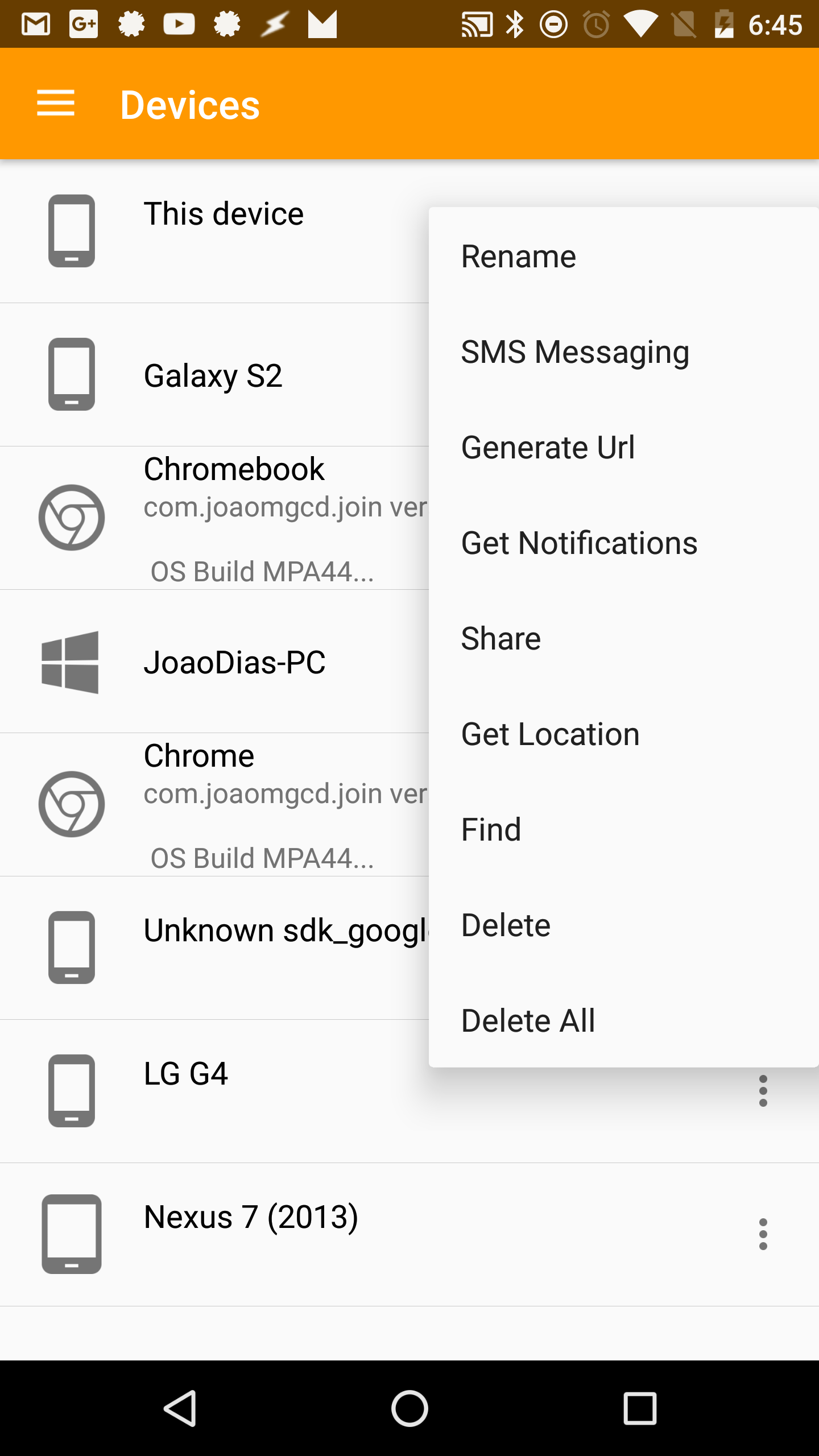This screenshot has width=819, height=1456.
Task: Open the Galaxy S2 device row
Action: 213,375
